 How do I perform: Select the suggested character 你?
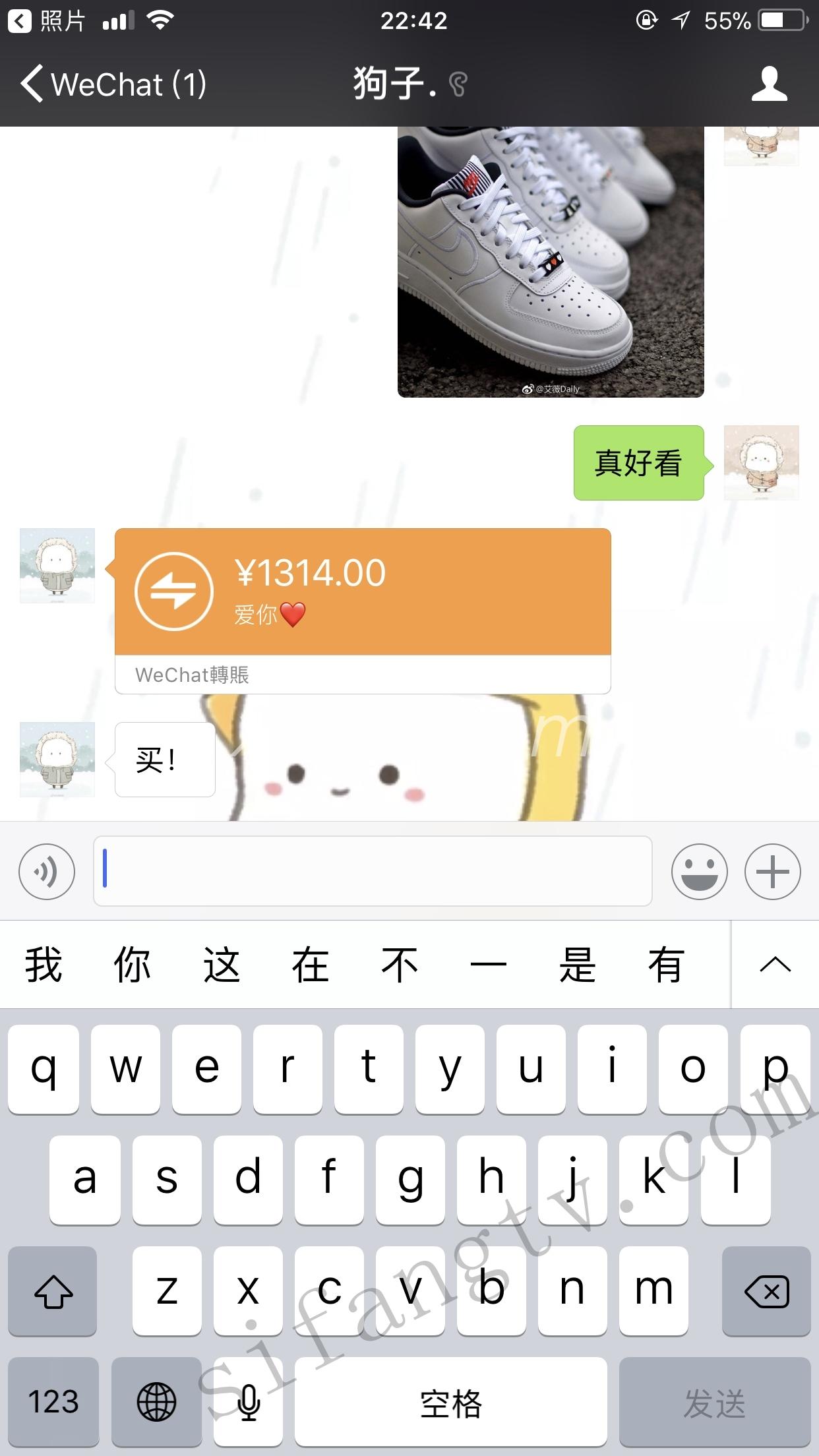pyautogui.click(x=132, y=965)
